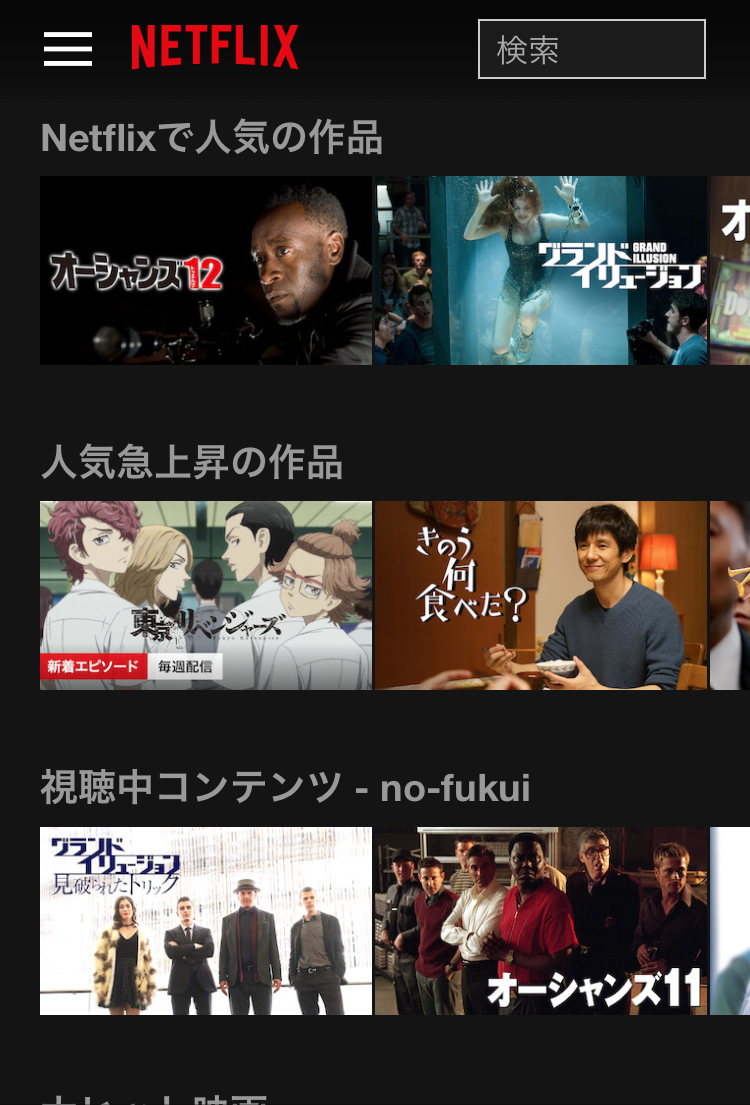Open きのう何食べた？ trending title
Screen dimensions: 750x1105
pos(541,595)
